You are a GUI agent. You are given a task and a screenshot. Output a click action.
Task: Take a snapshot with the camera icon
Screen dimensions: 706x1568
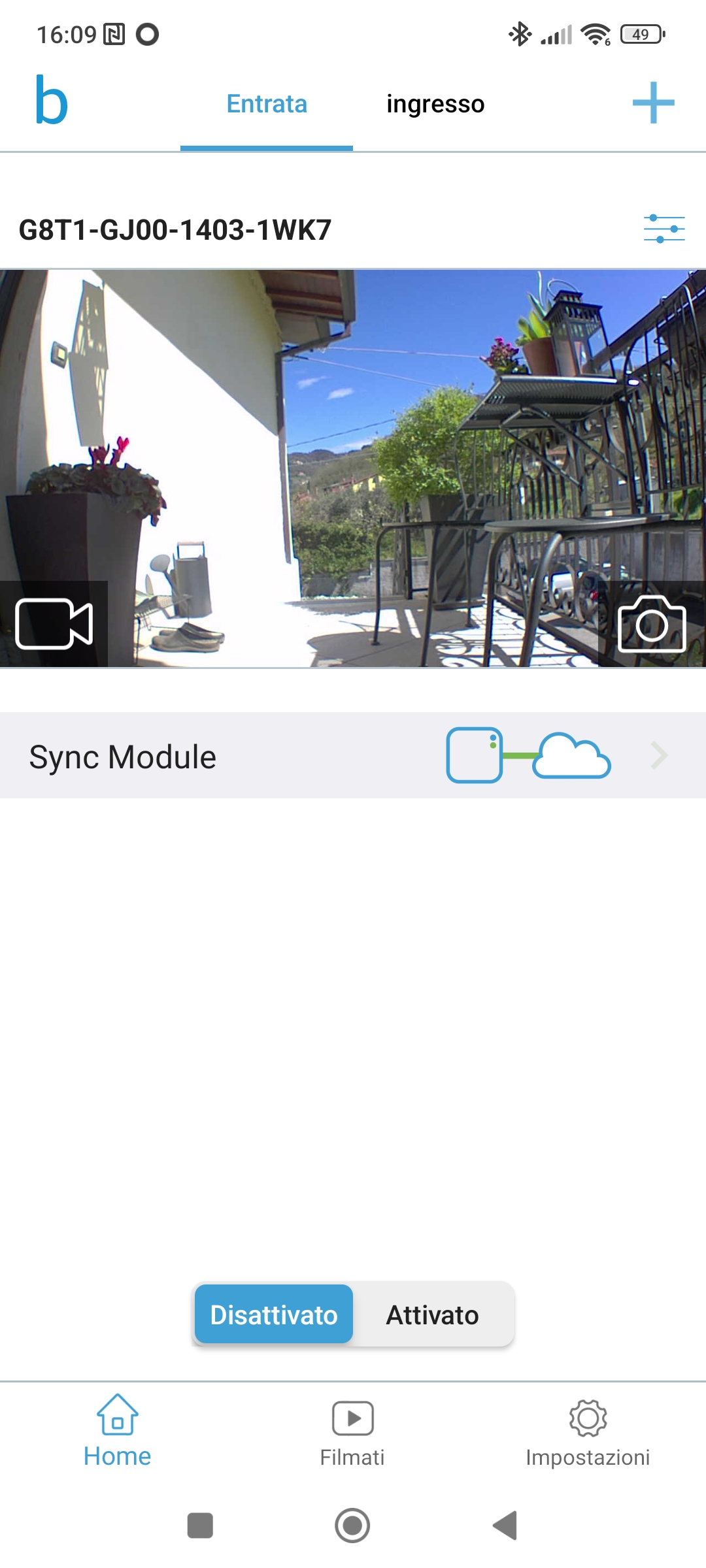tap(651, 625)
